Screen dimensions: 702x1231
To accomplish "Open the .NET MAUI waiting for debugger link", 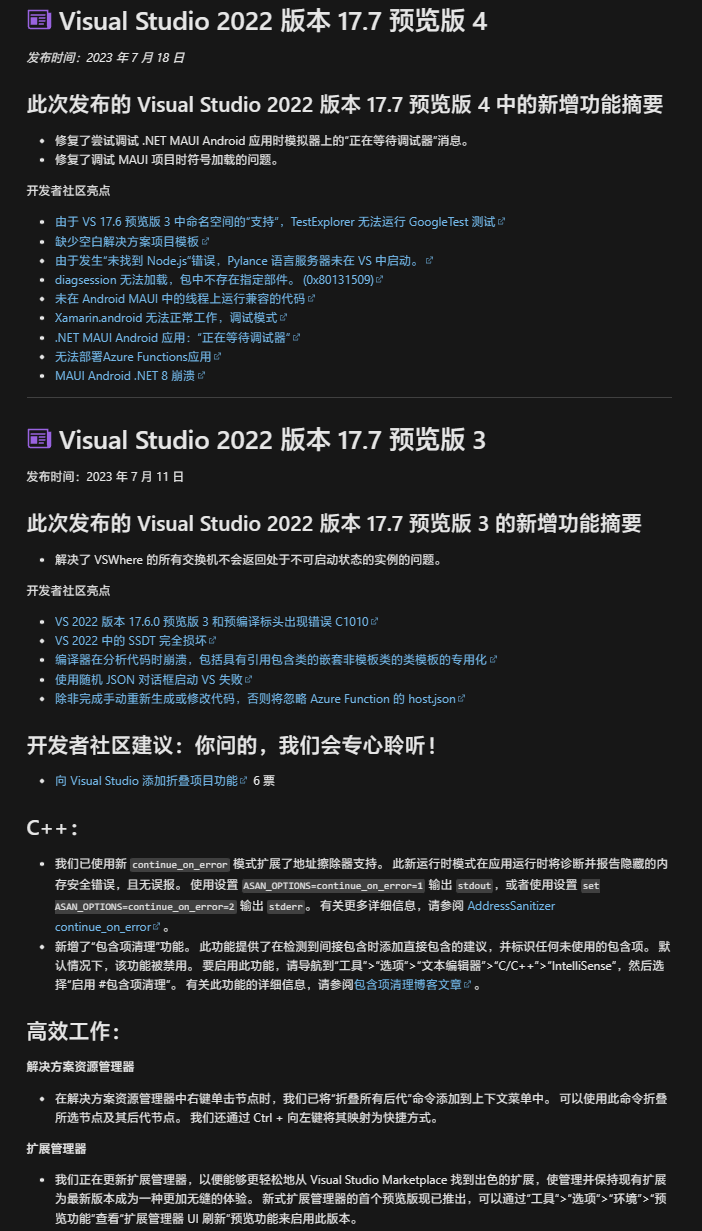I will [x=172, y=337].
